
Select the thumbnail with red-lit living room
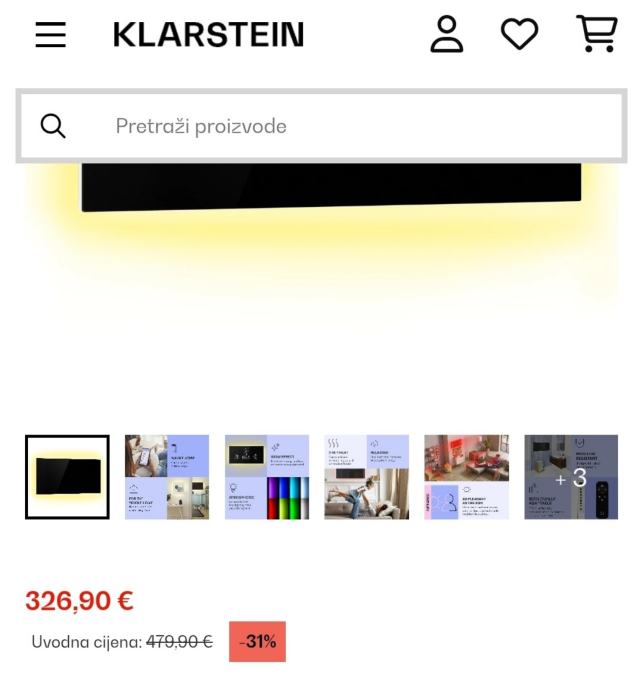pyautogui.click(x=467, y=477)
